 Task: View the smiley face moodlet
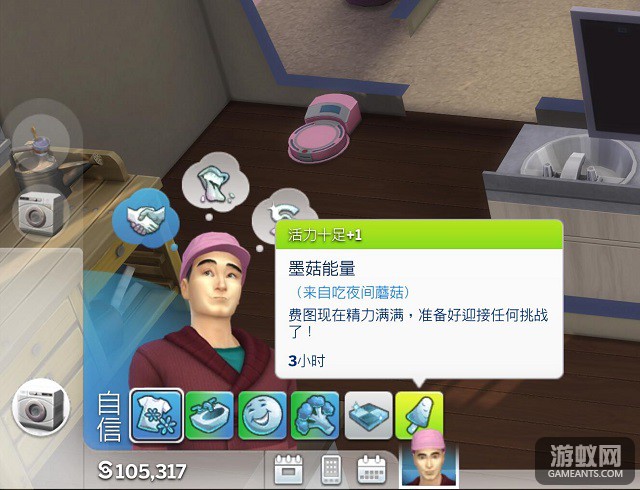coord(262,416)
